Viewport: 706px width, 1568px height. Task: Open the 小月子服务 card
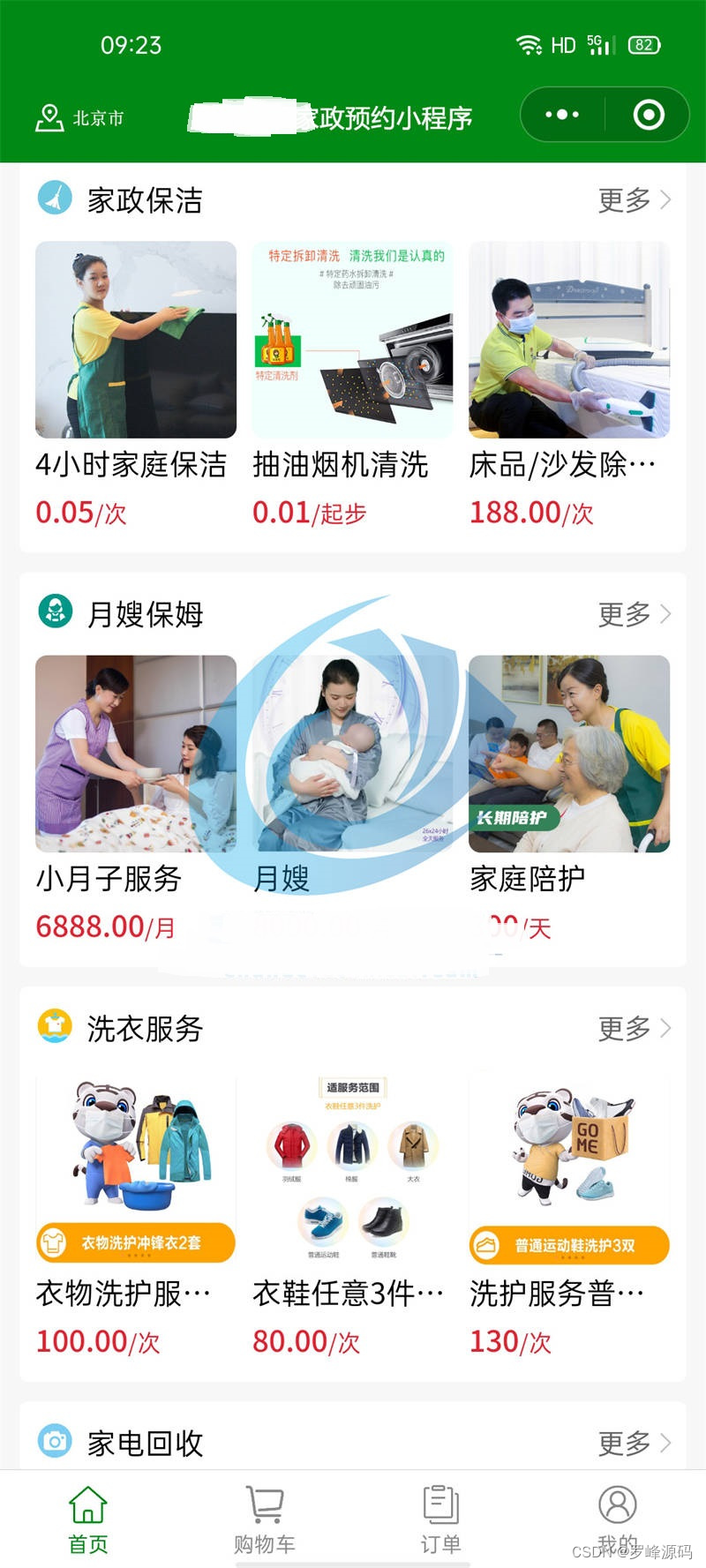(135, 799)
